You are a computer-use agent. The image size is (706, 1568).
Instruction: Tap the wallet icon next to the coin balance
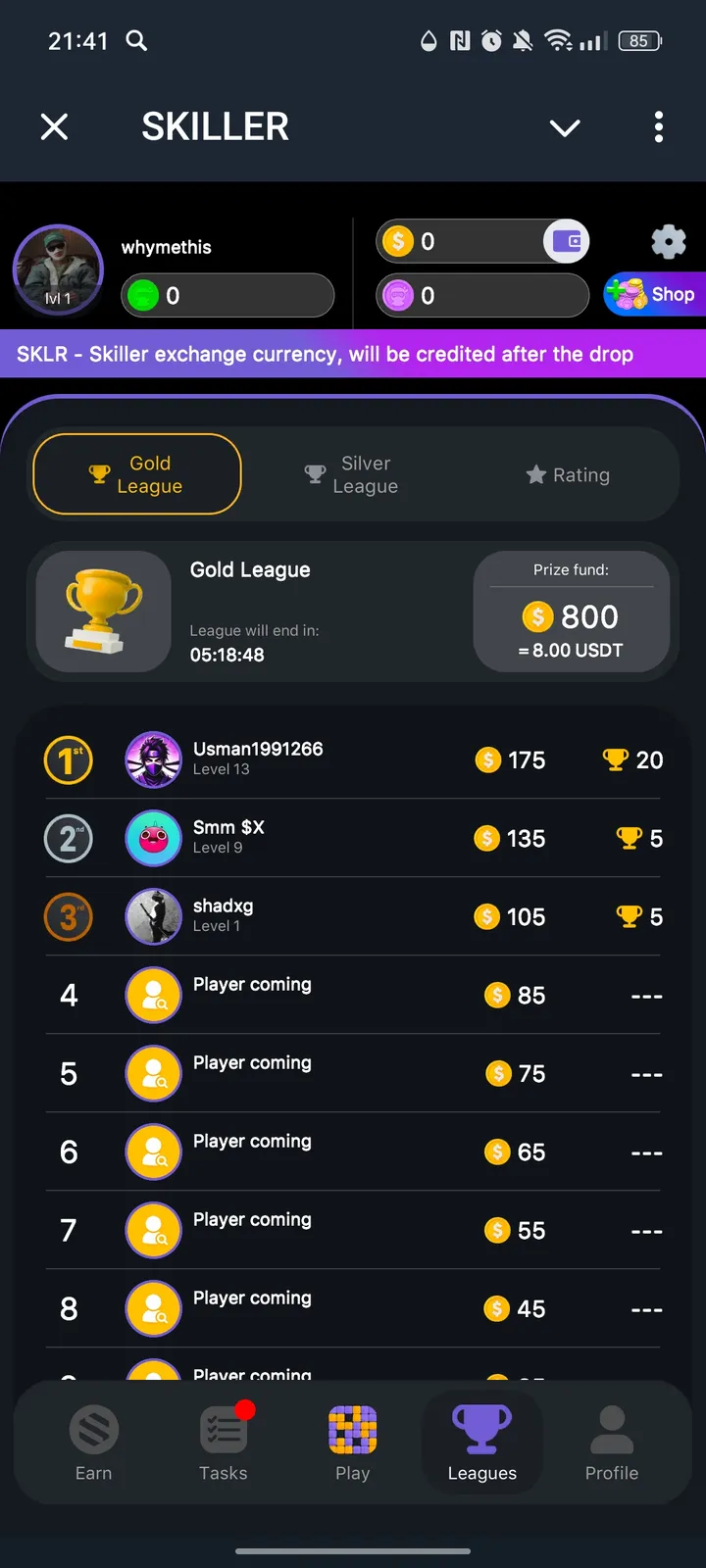567,241
